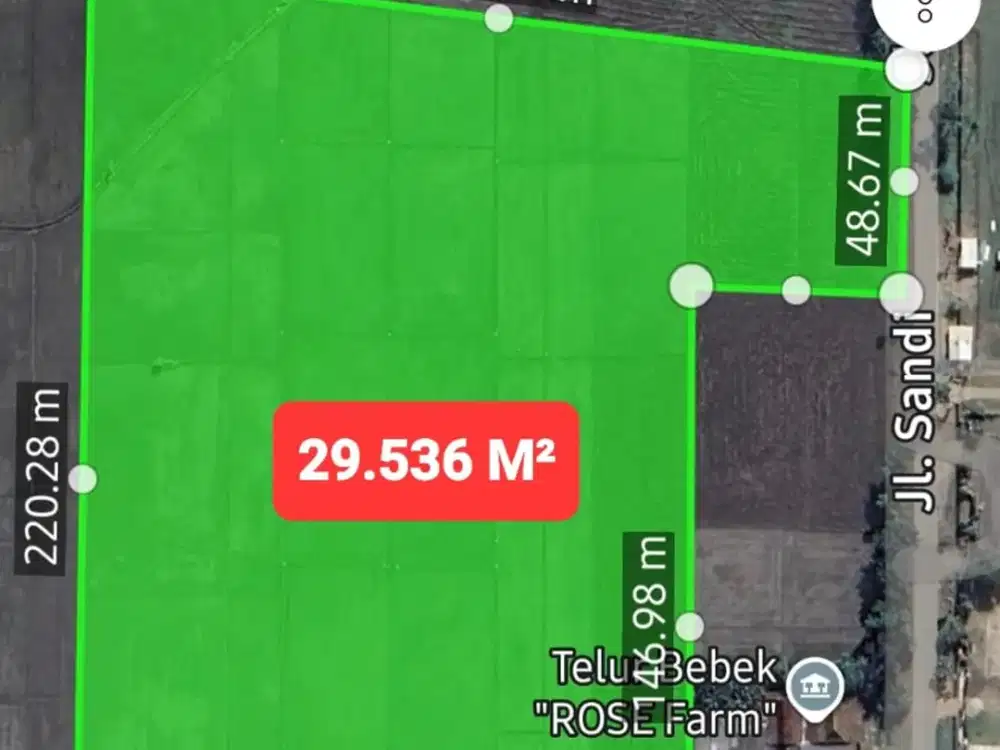
Task: Select the midpoint handle on the 220.28 m edge
Action: [x=84, y=479]
